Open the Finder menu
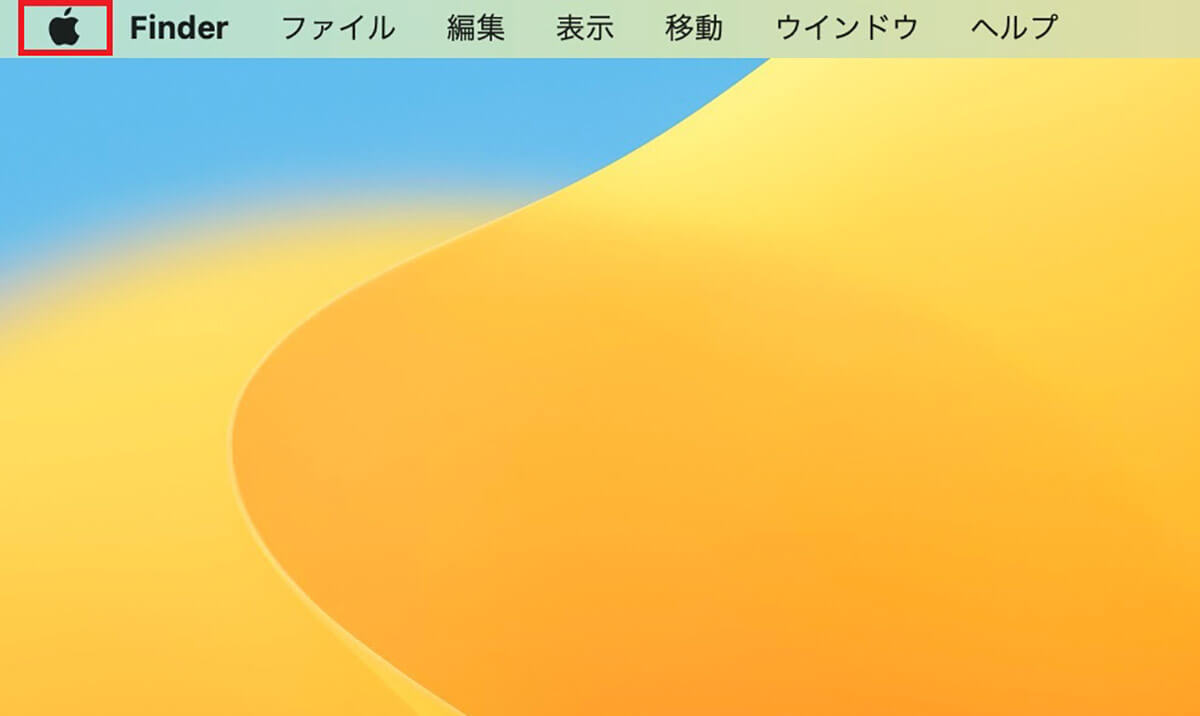1200x716 pixels. coord(179,28)
